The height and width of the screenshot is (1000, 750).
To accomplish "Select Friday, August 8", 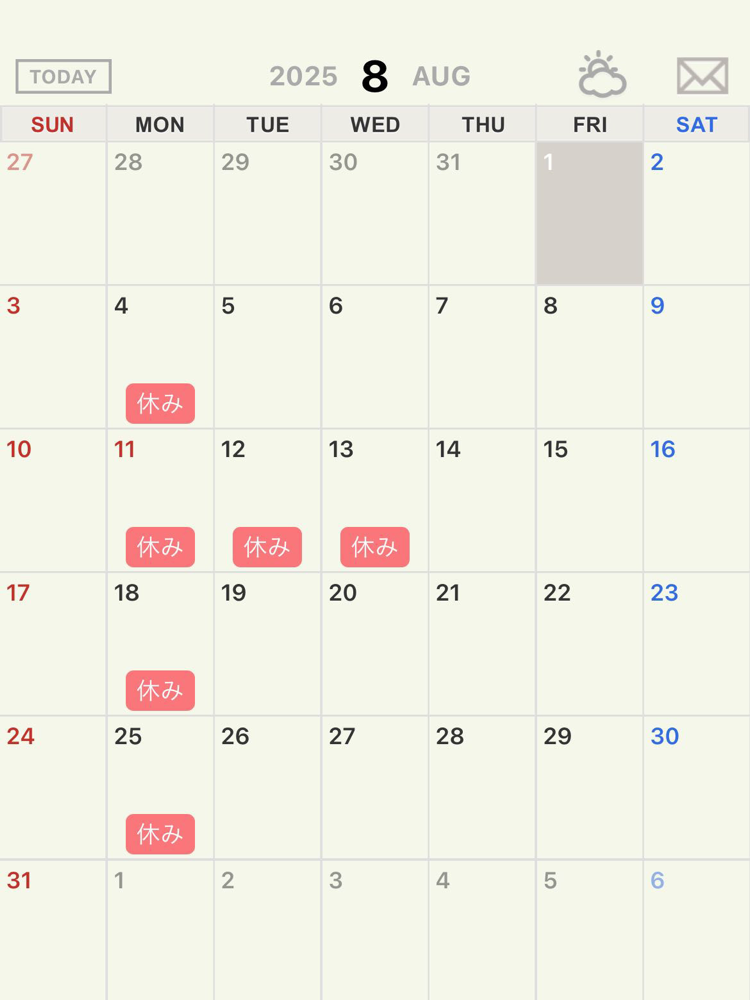I will coord(590,357).
